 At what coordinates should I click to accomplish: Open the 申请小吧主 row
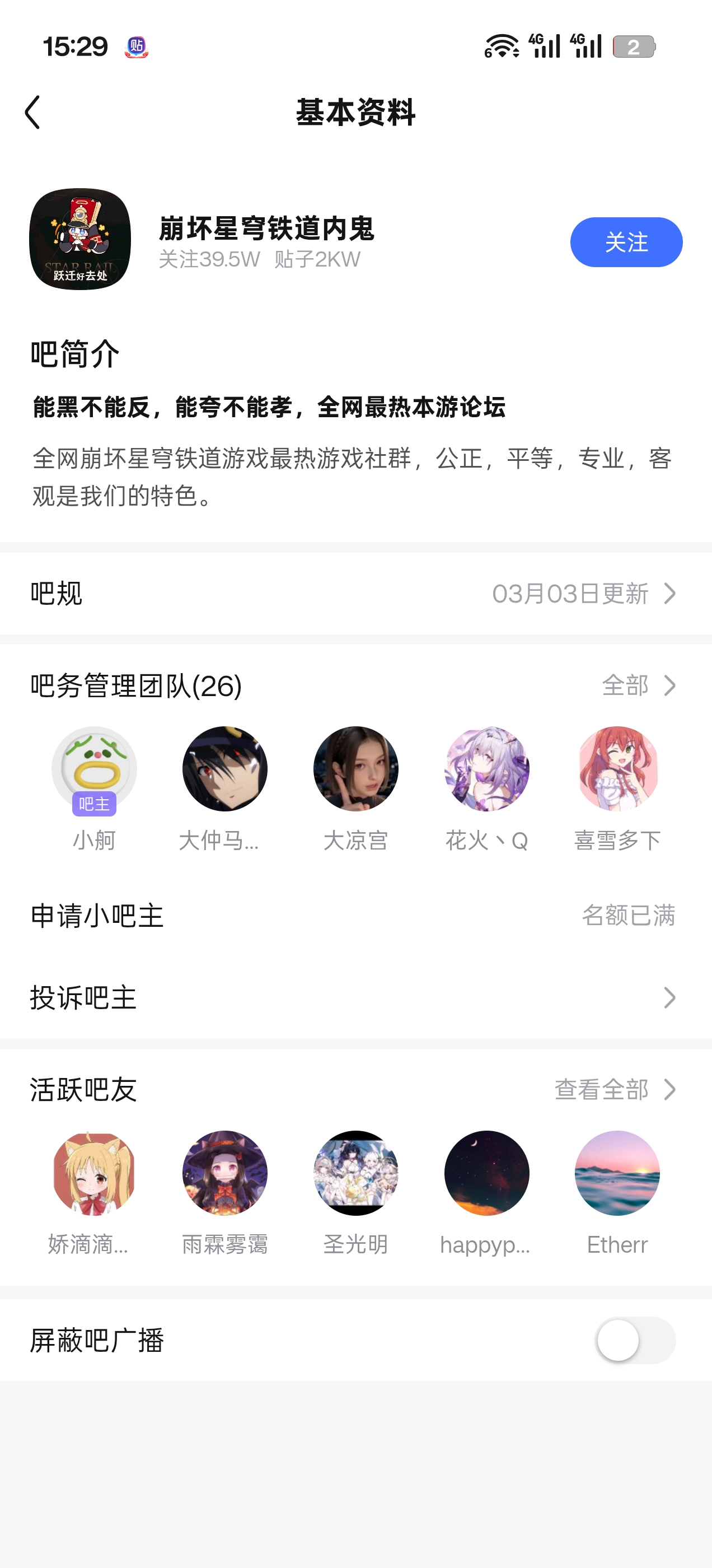(356, 916)
